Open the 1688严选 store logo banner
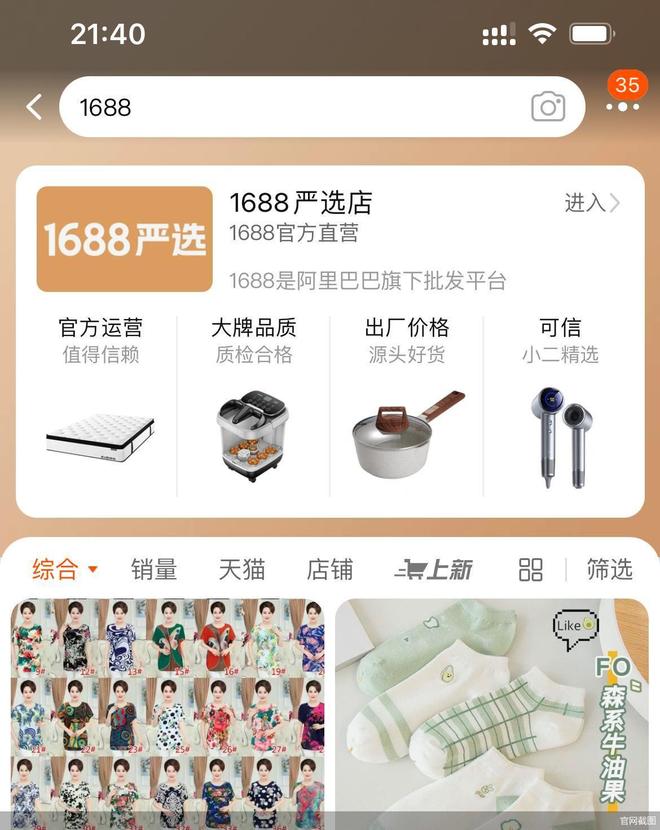This screenshot has height=830, width=660. [125, 239]
